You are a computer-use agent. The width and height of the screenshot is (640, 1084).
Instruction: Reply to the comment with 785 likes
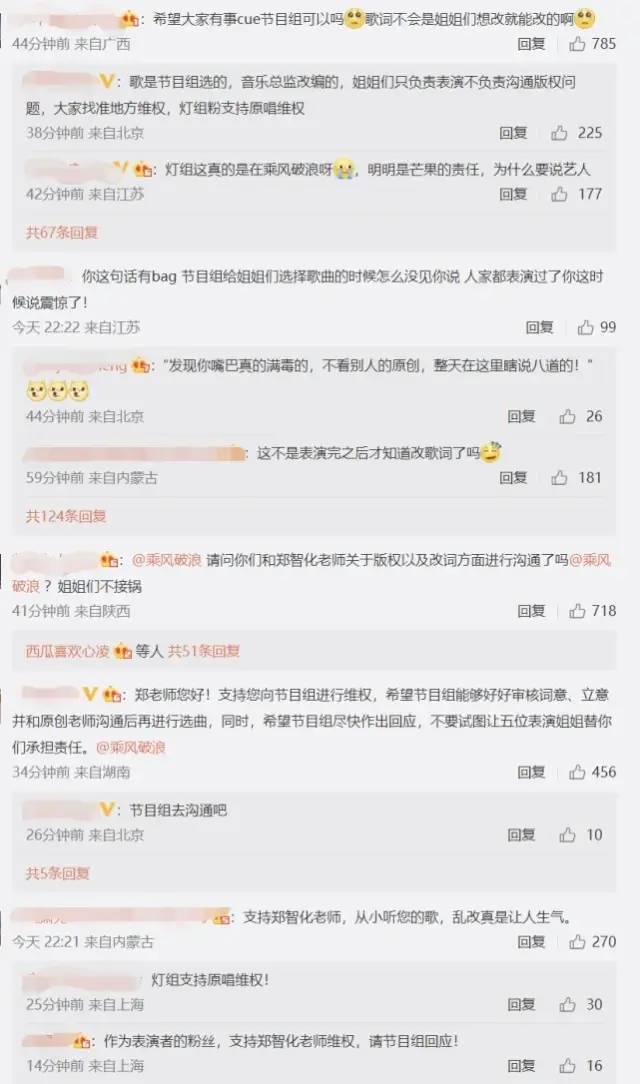pos(531,44)
